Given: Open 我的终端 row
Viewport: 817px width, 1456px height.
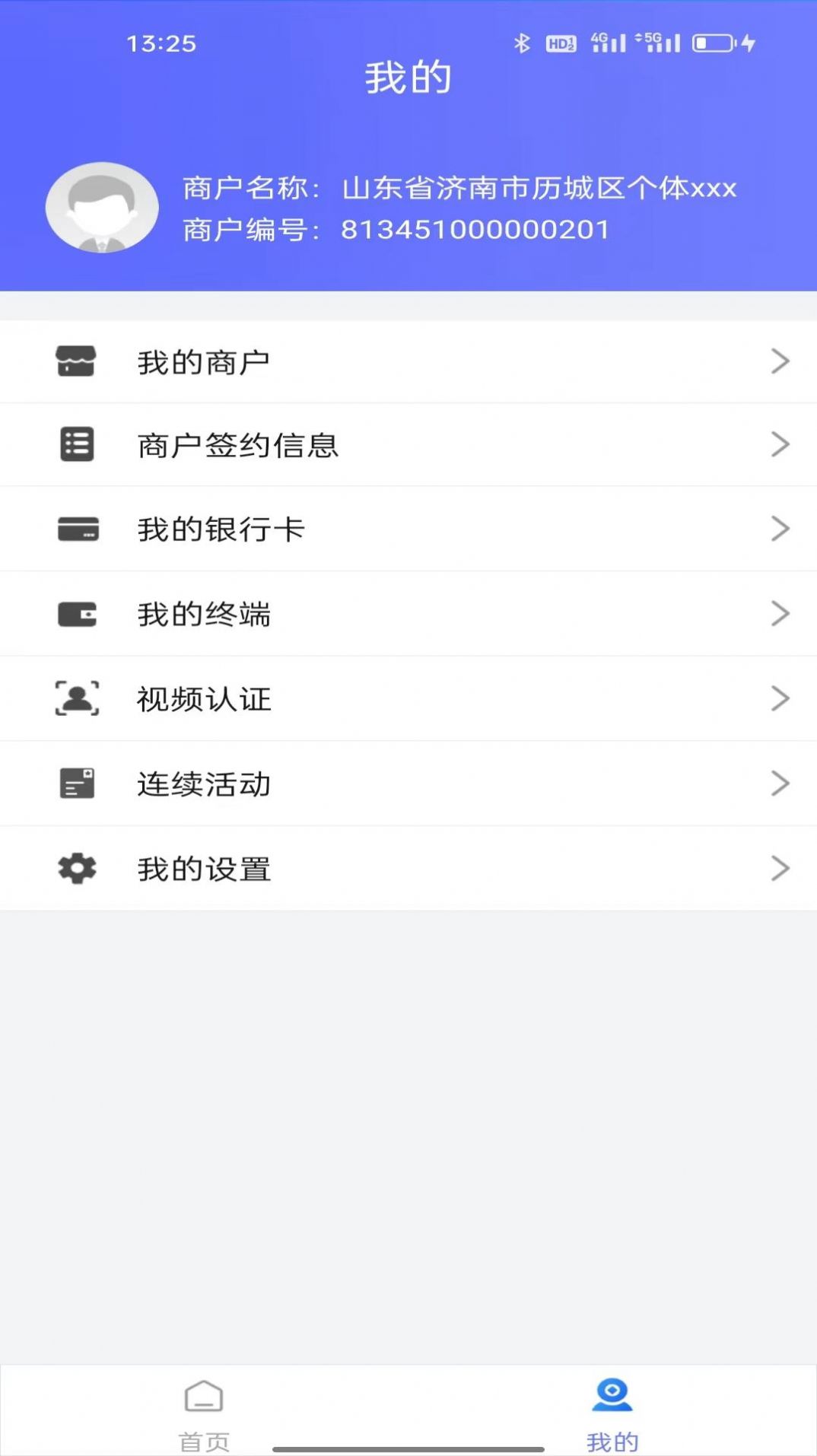Looking at the screenshot, I should (408, 614).
